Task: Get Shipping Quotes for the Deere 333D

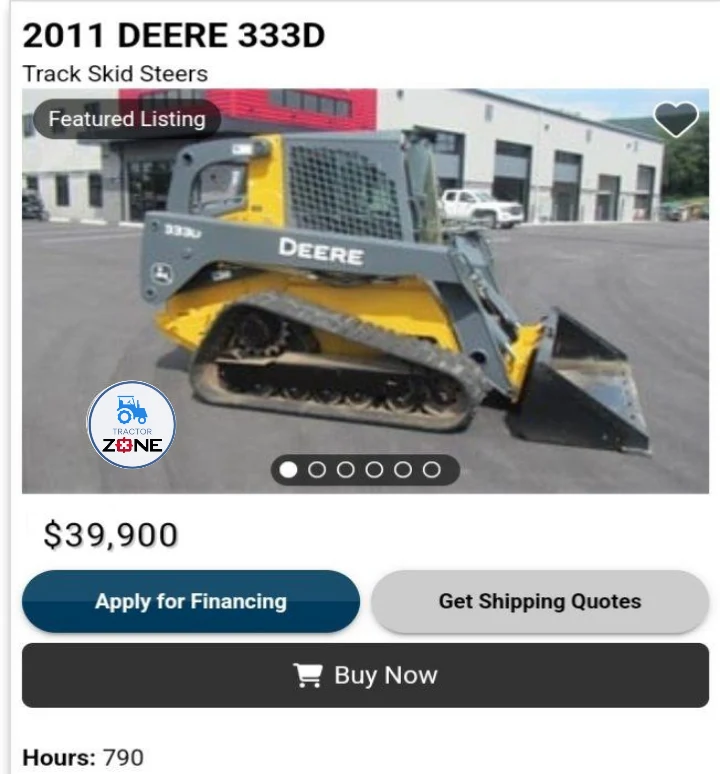Action: tap(540, 602)
